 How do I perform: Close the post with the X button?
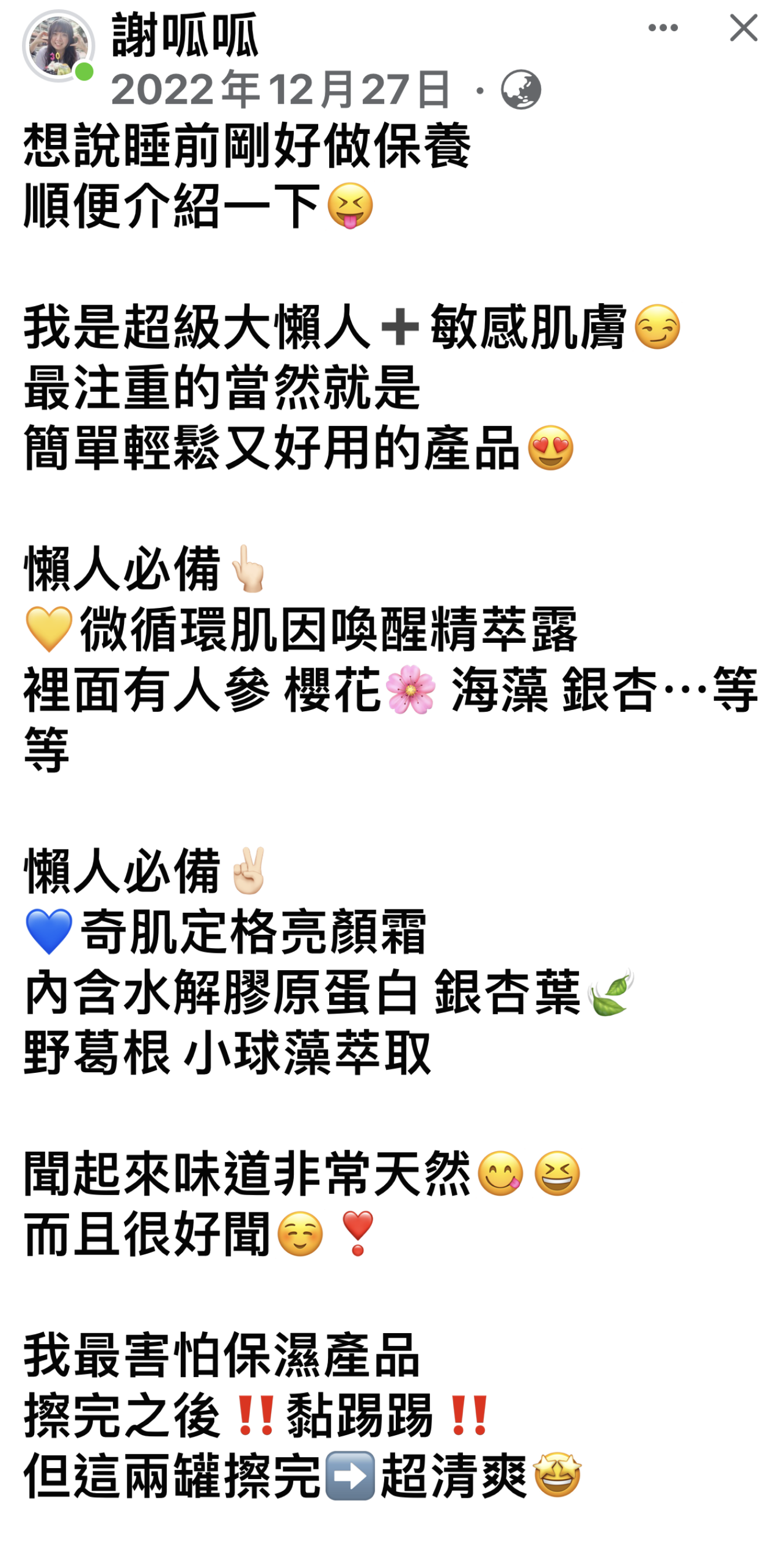pyautogui.click(x=743, y=28)
